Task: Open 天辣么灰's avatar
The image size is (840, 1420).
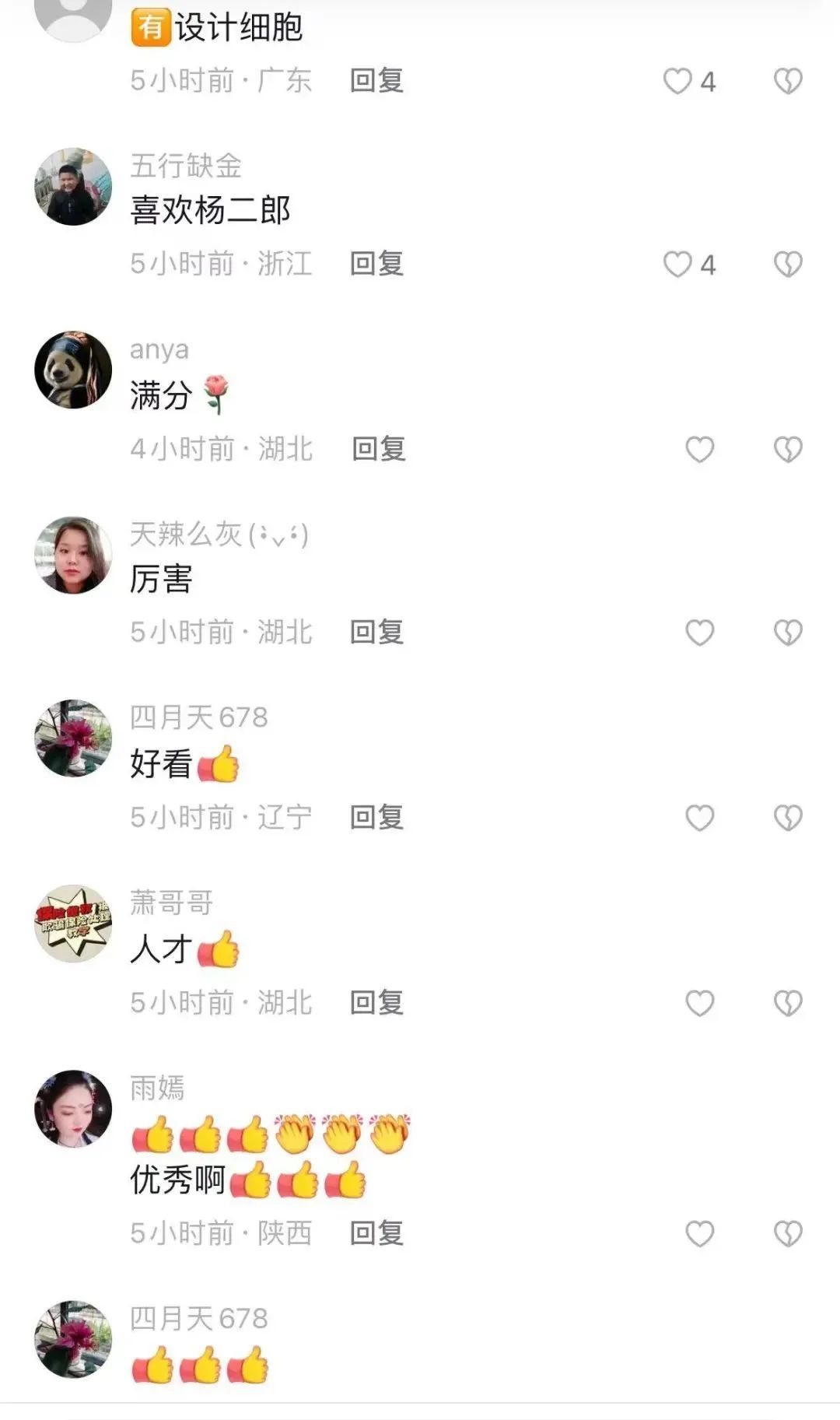Action: pyautogui.click(x=73, y=555)
